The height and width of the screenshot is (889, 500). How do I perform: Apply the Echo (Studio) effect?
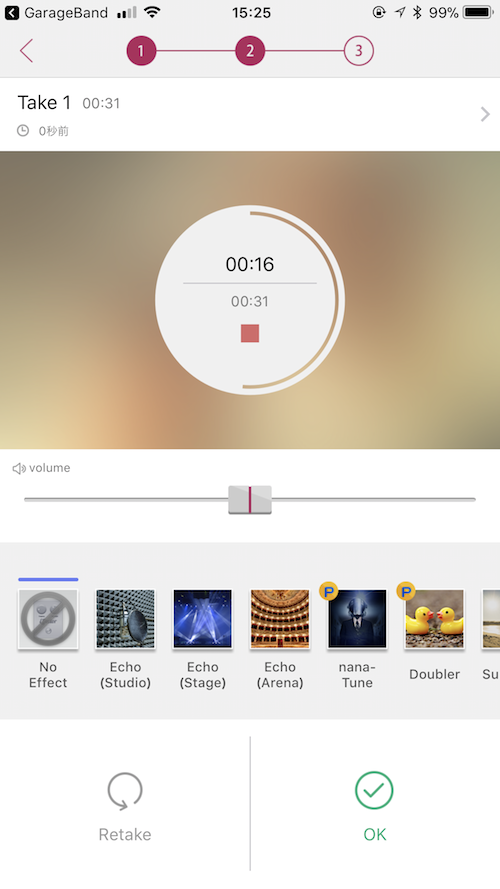tap(125, 639)
